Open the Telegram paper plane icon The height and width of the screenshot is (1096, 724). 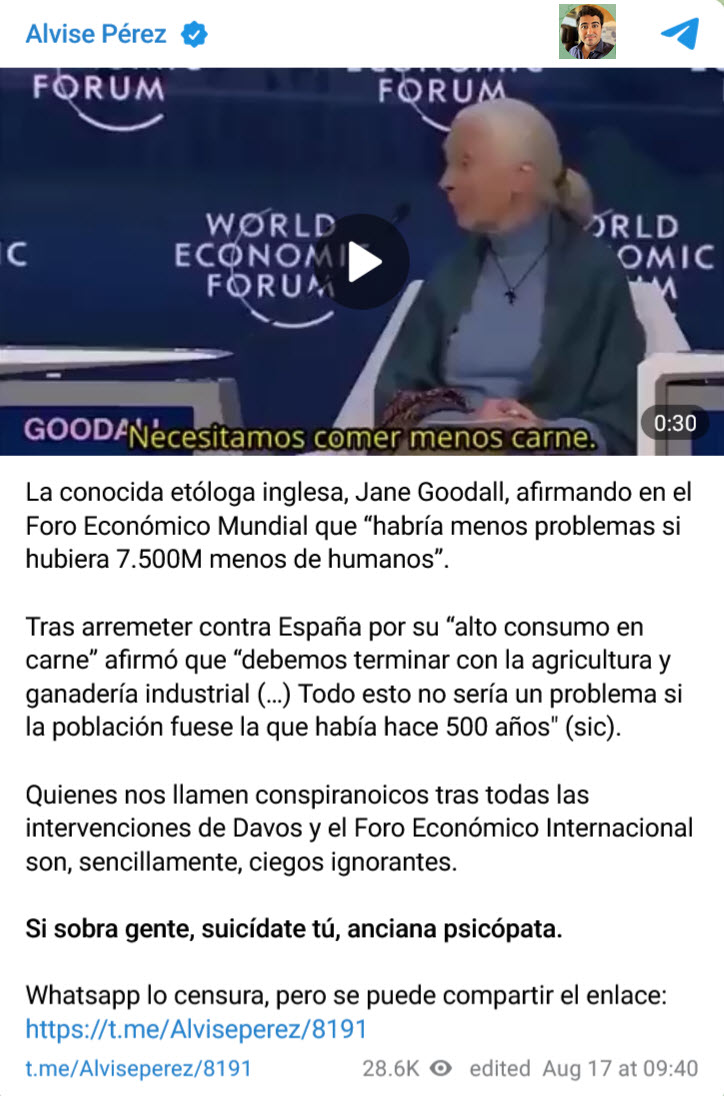(x=680, y=33)
